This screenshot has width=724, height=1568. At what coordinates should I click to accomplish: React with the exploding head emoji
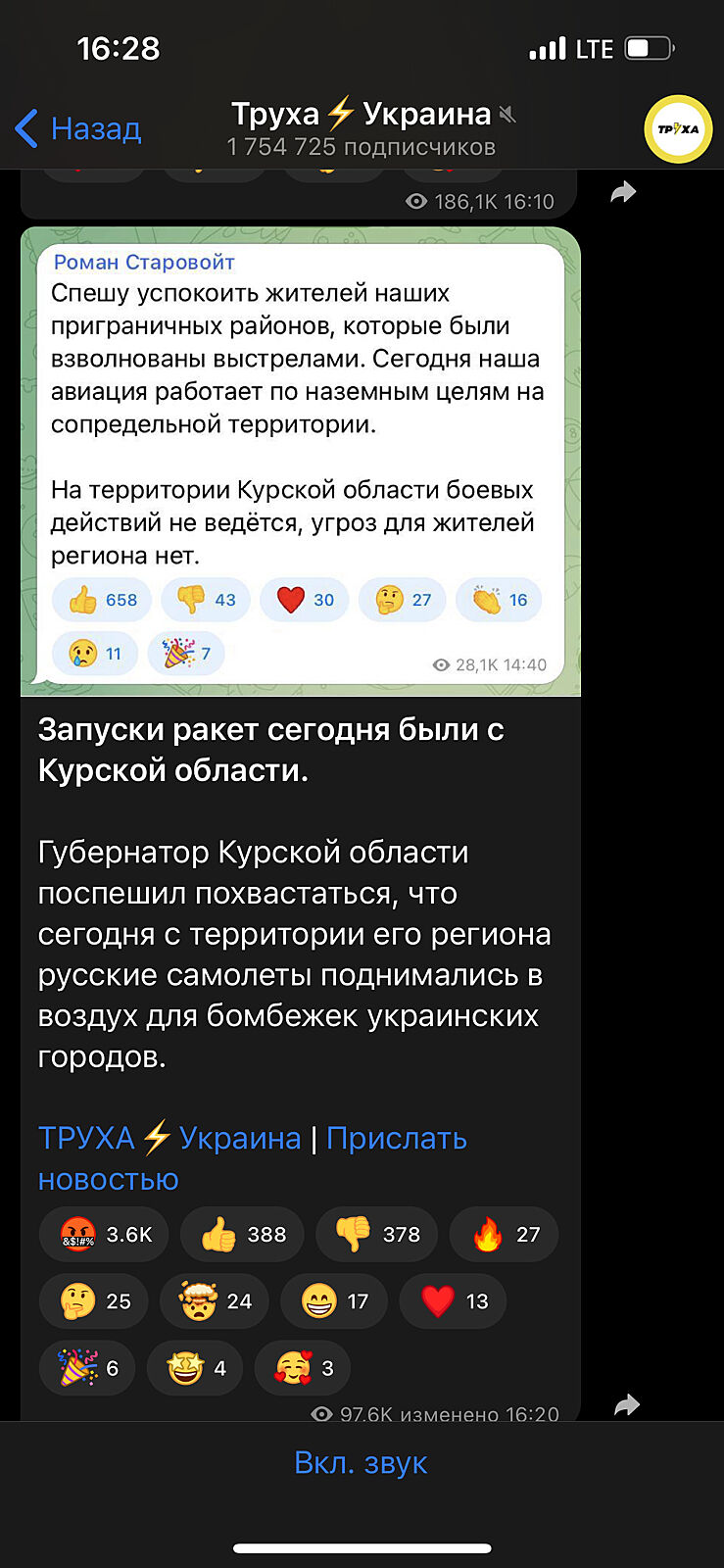click(x=215, y=1300)
